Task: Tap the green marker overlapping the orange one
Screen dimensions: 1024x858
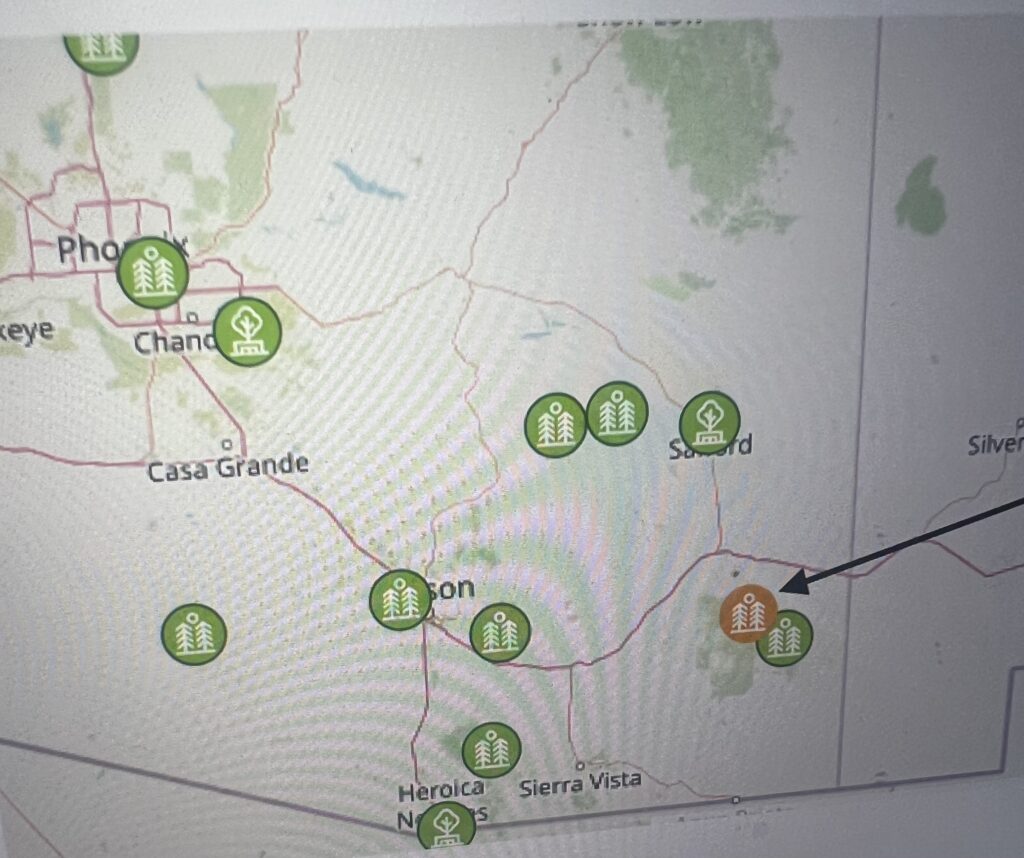Action: 787,639
